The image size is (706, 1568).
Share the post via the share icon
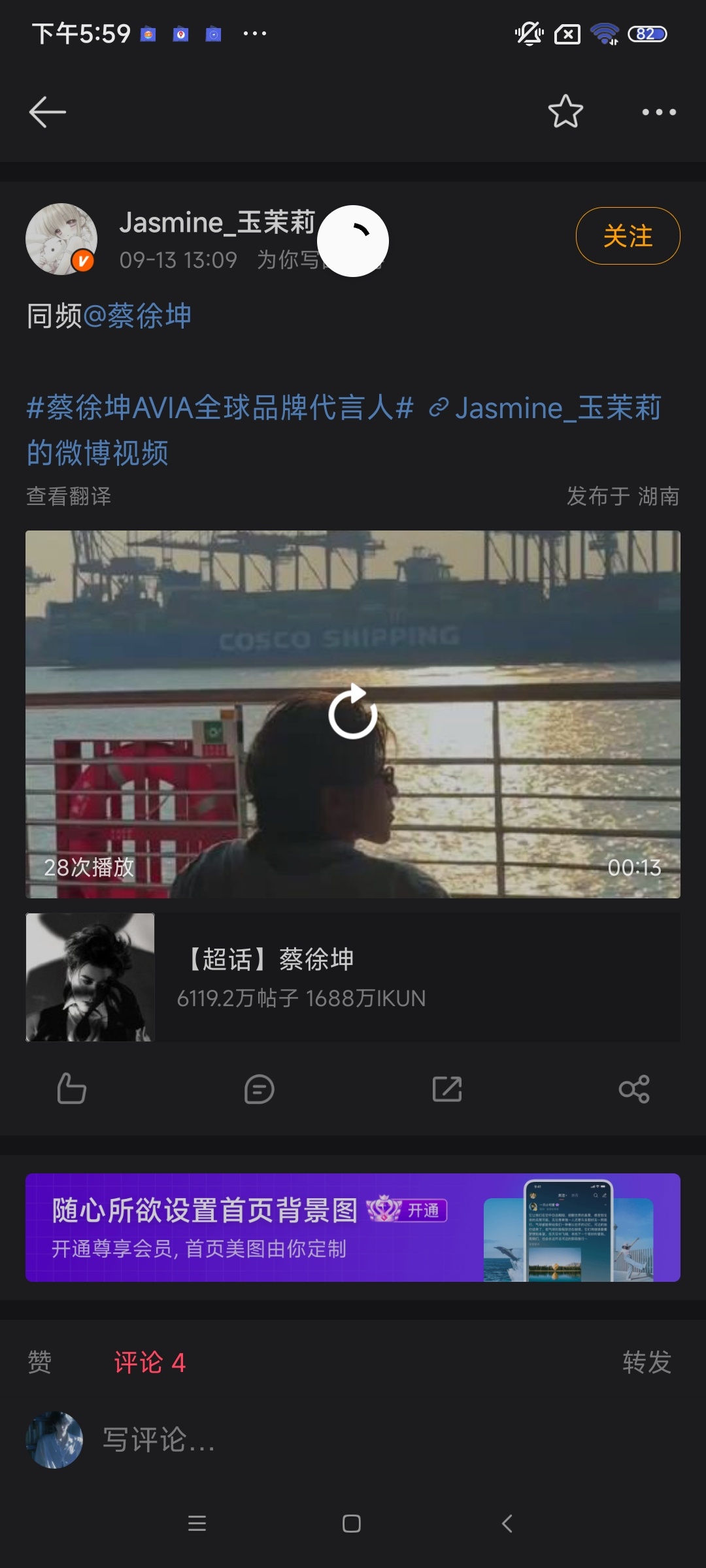pyautogui.click(x=634, y=1089)
